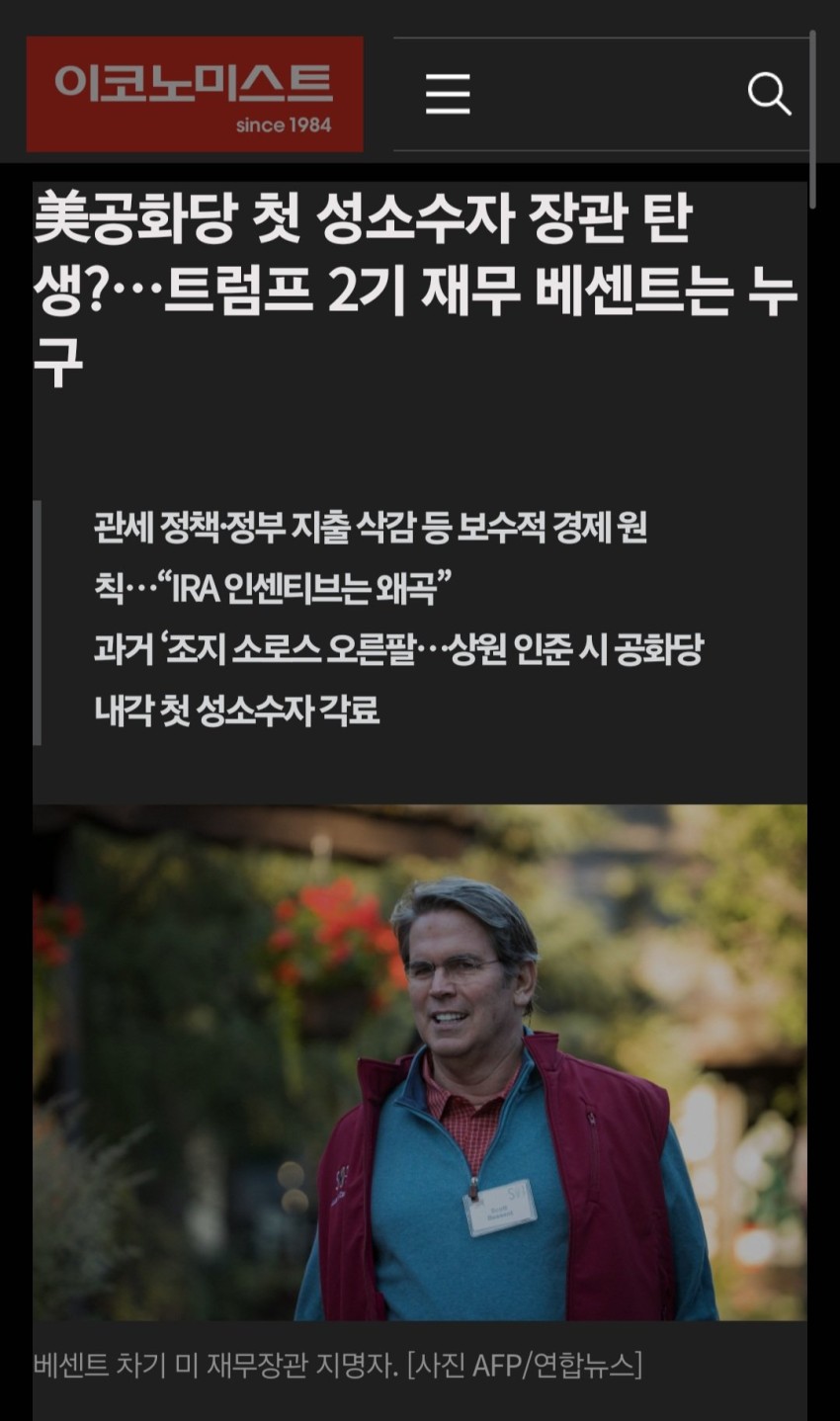The image size is (840, 1421).
Task: Go to the 이코노미스트 home page
Action: 195,94
